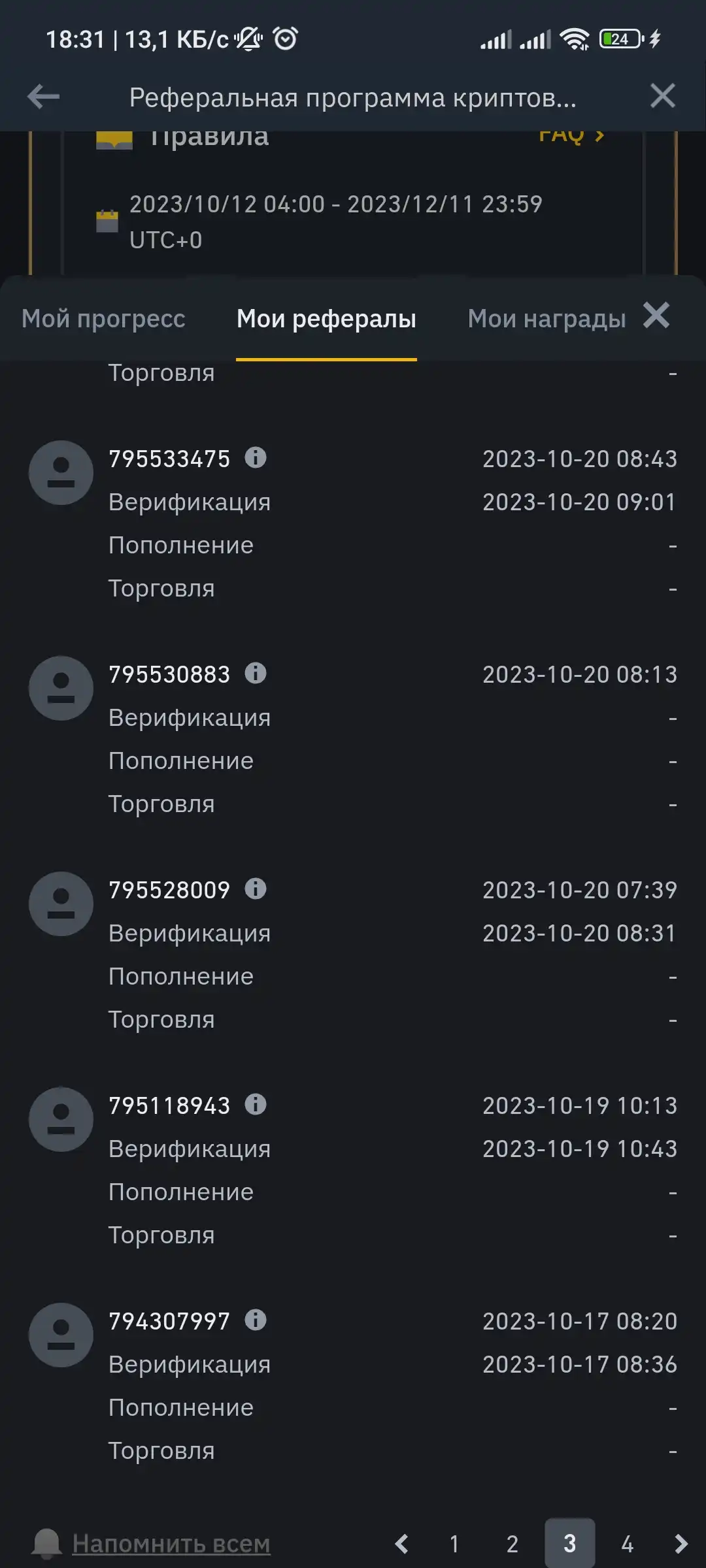
Task: Dismiss the referrals bottom sheet
Action: click(x=656, y=315)
